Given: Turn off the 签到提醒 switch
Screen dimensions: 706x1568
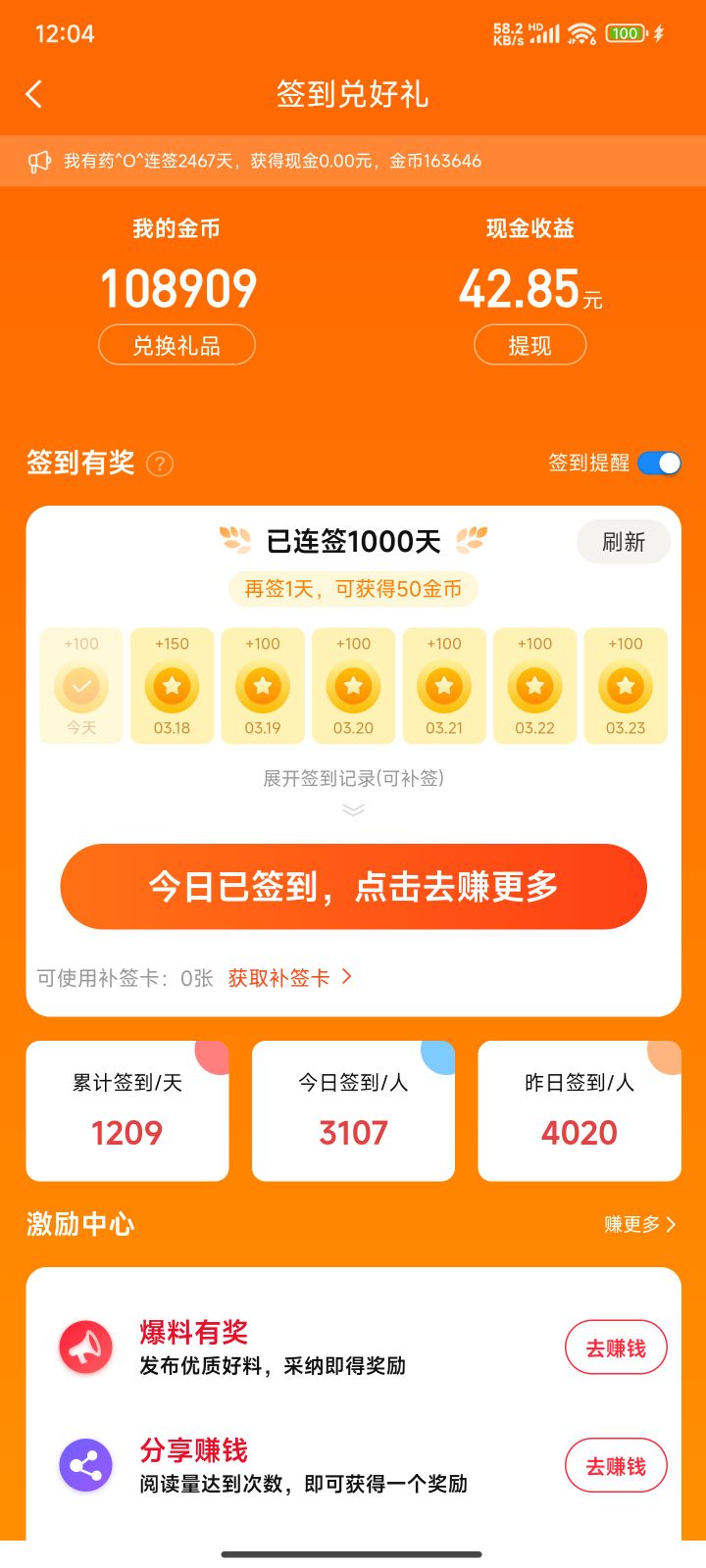Looking at the screenshot, I should coord(659,463).
